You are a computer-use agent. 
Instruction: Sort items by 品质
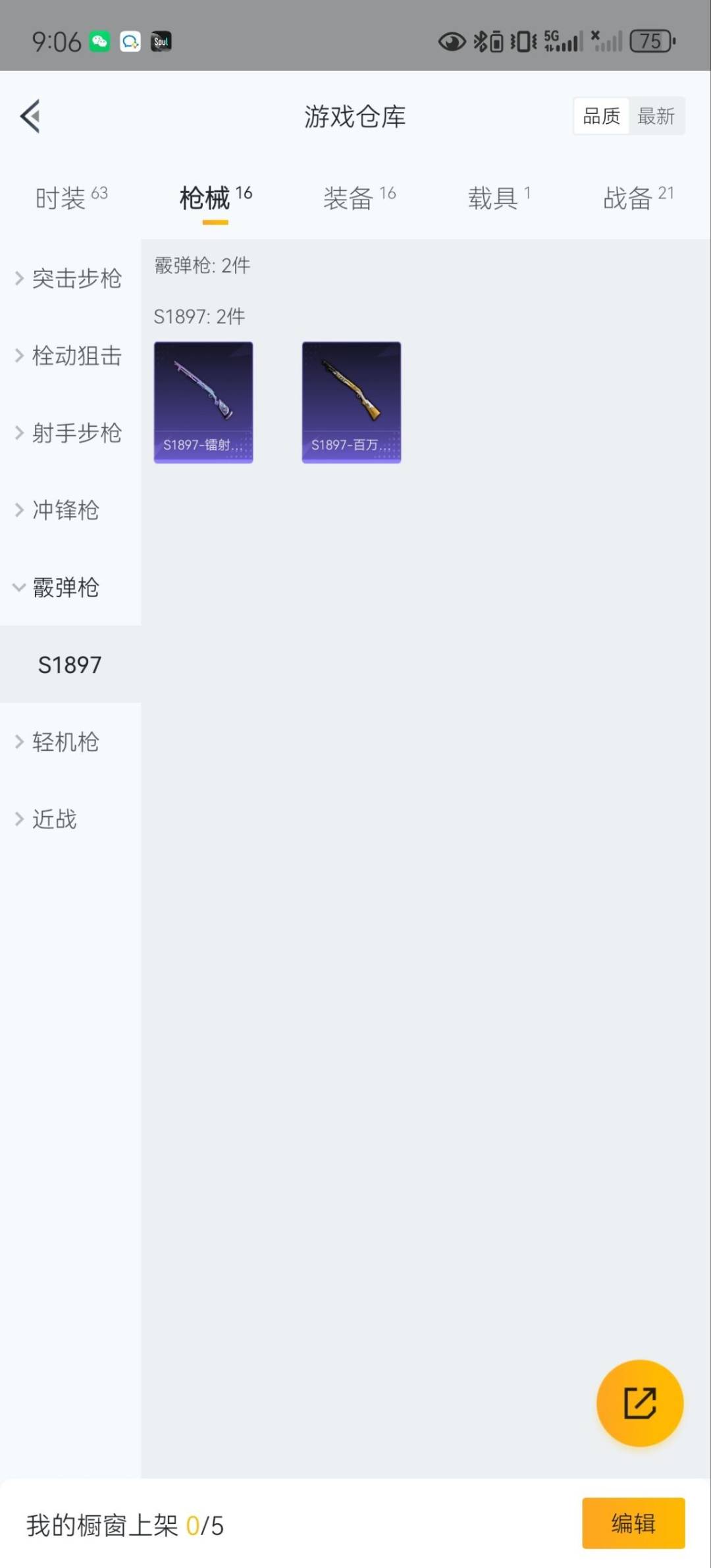tap(601, 117)
